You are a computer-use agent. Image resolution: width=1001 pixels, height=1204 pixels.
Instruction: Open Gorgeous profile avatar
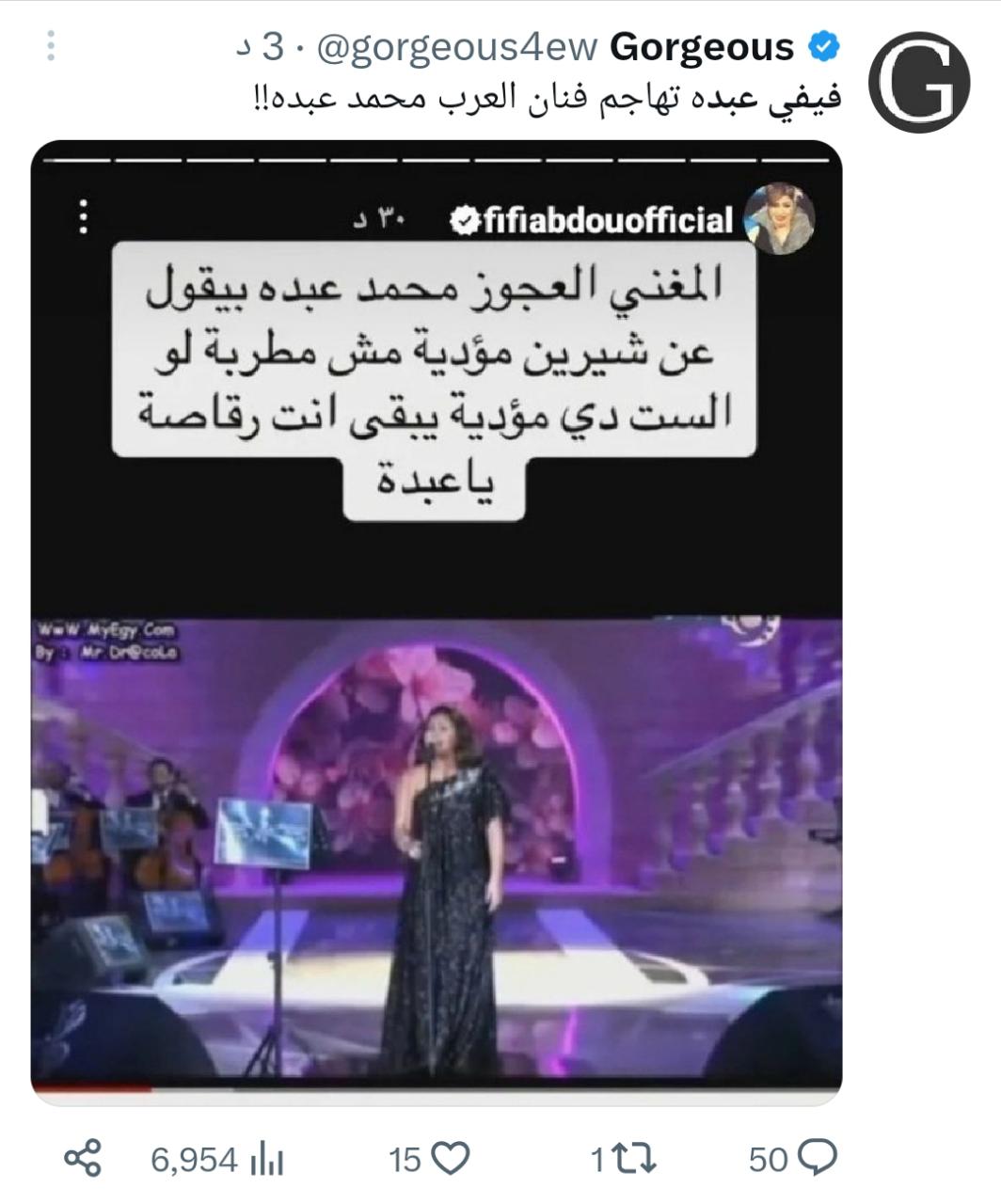(x=917, y=80)
